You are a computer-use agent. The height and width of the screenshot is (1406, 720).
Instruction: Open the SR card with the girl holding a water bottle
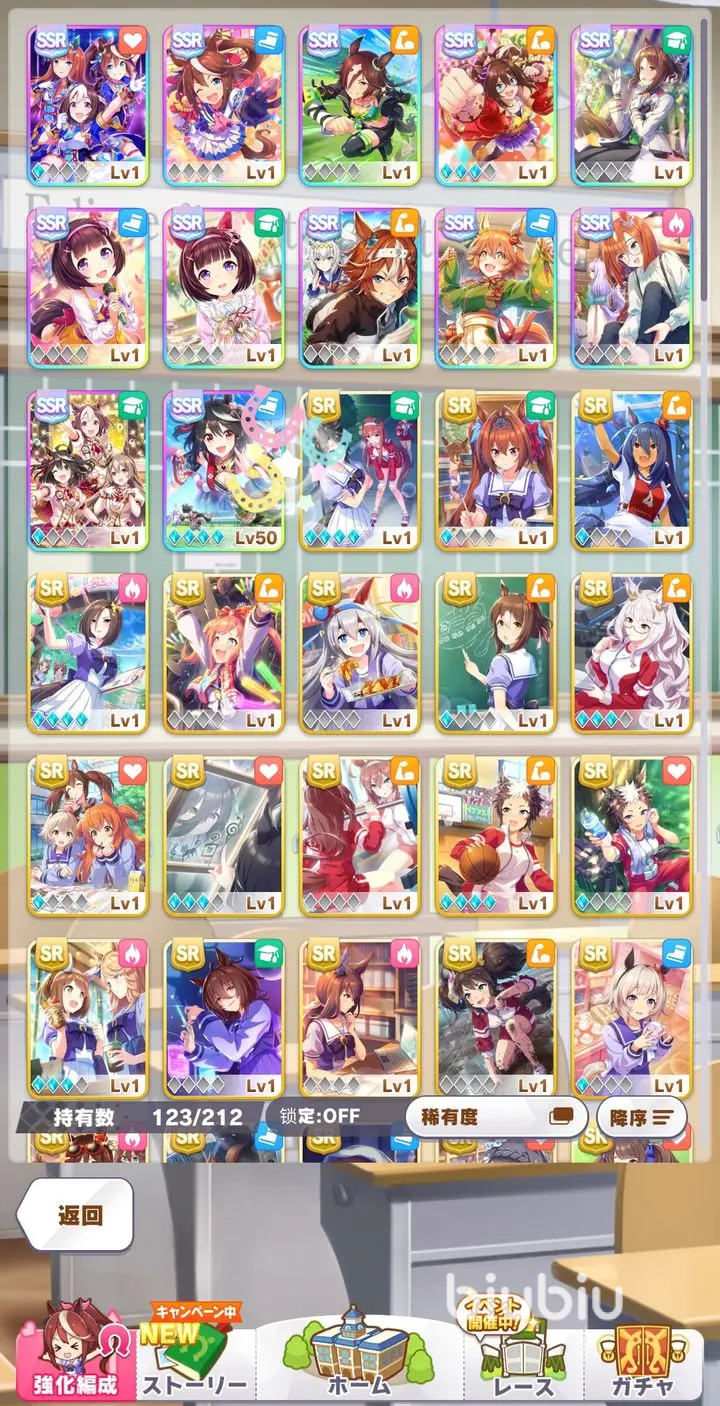point(632,835)
